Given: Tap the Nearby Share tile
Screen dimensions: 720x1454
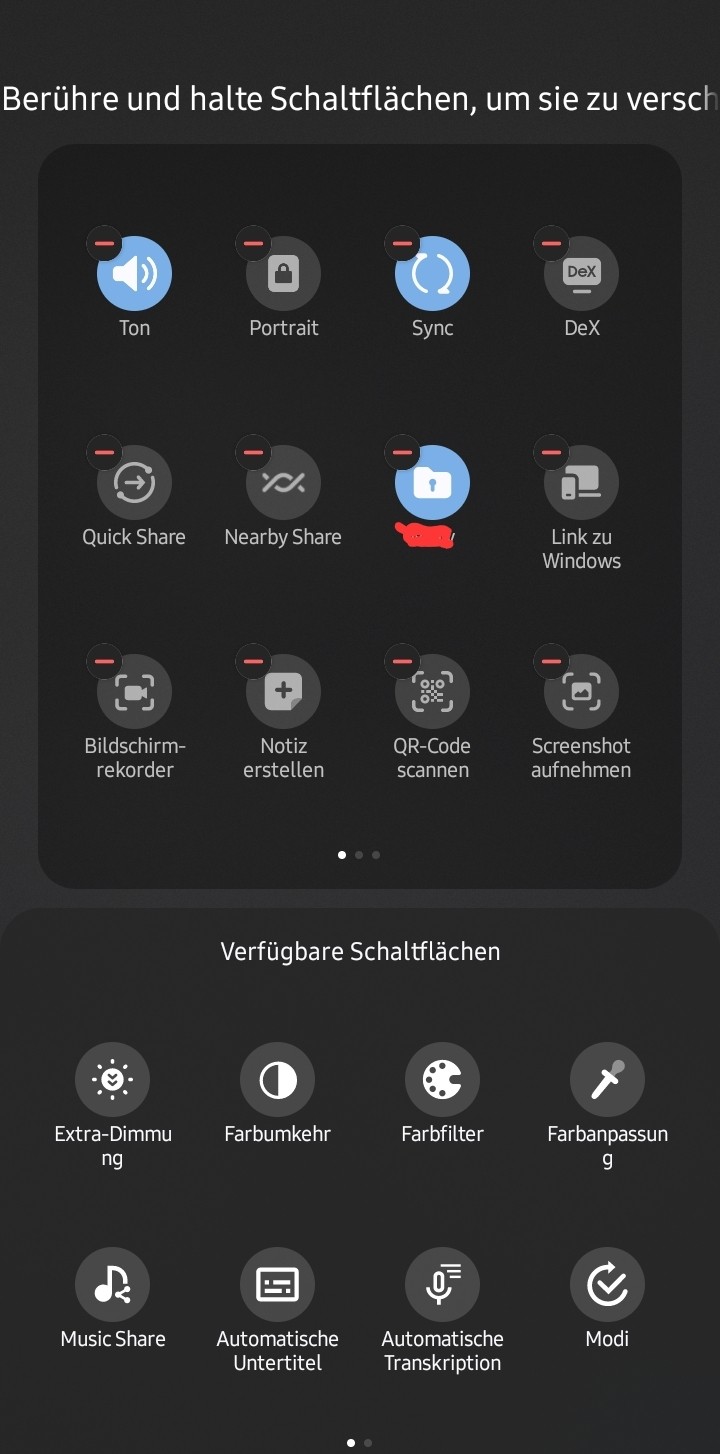Looking at the screenshot, I should pyautogui.click(x=283, y=483).
